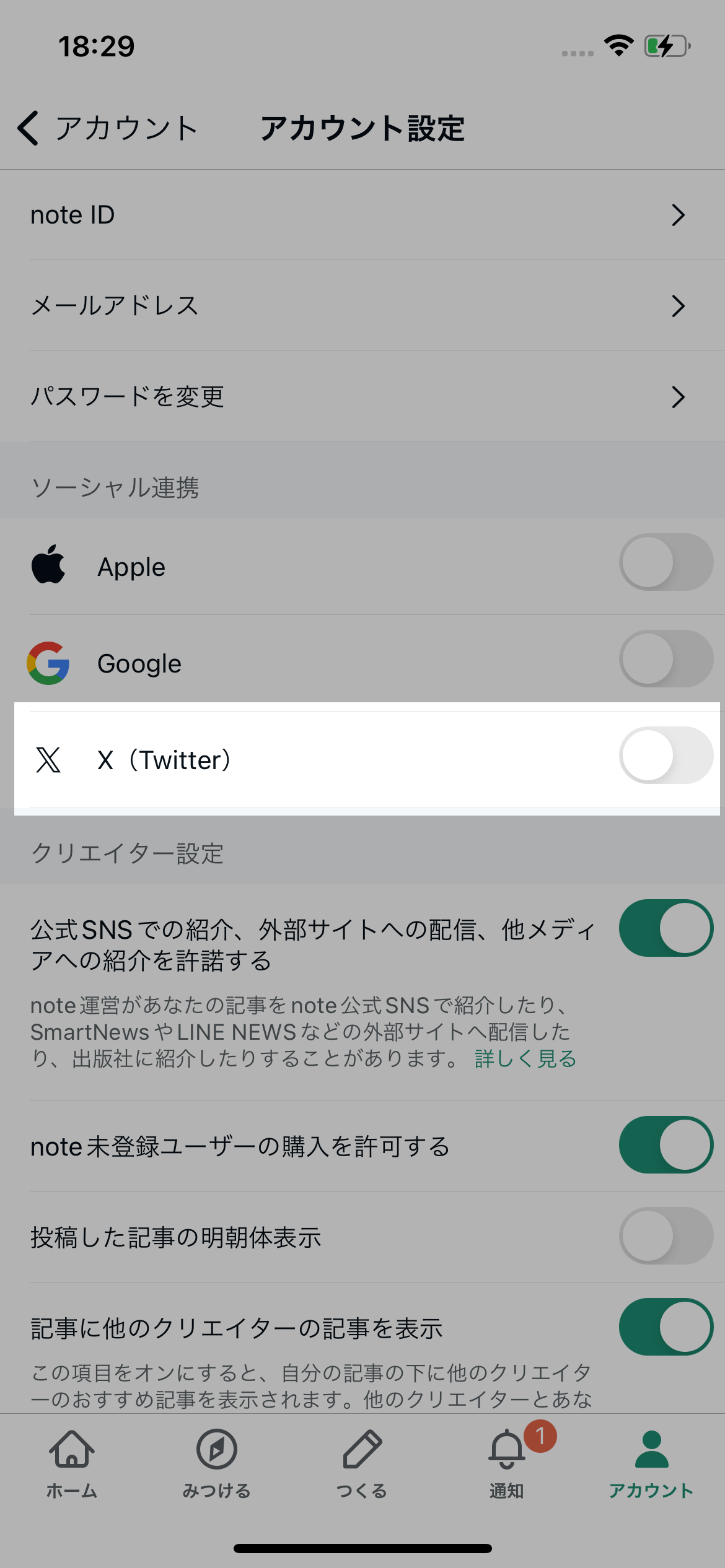Open the 詳しく見る link

524,1059
